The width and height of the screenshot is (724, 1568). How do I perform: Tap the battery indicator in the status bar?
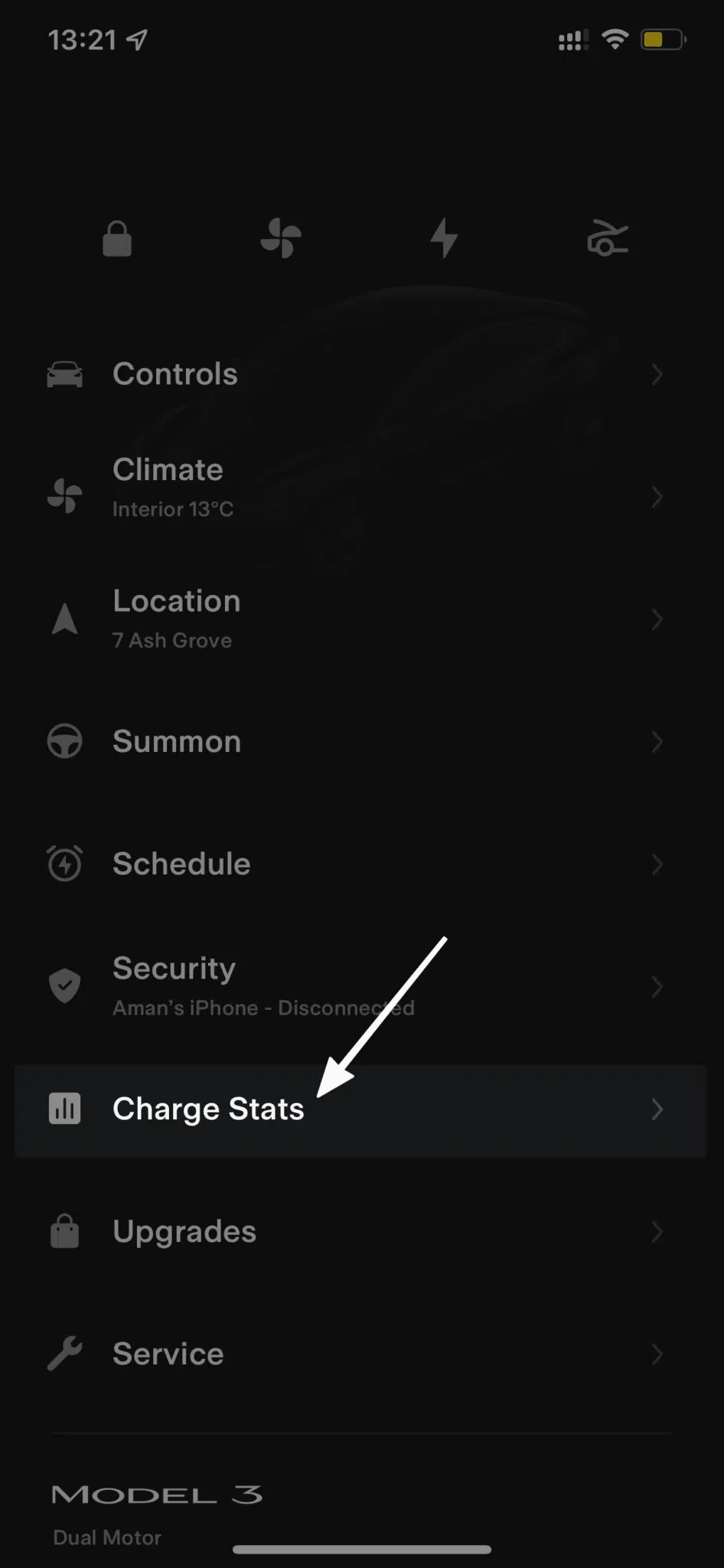(x=663, y=39)
